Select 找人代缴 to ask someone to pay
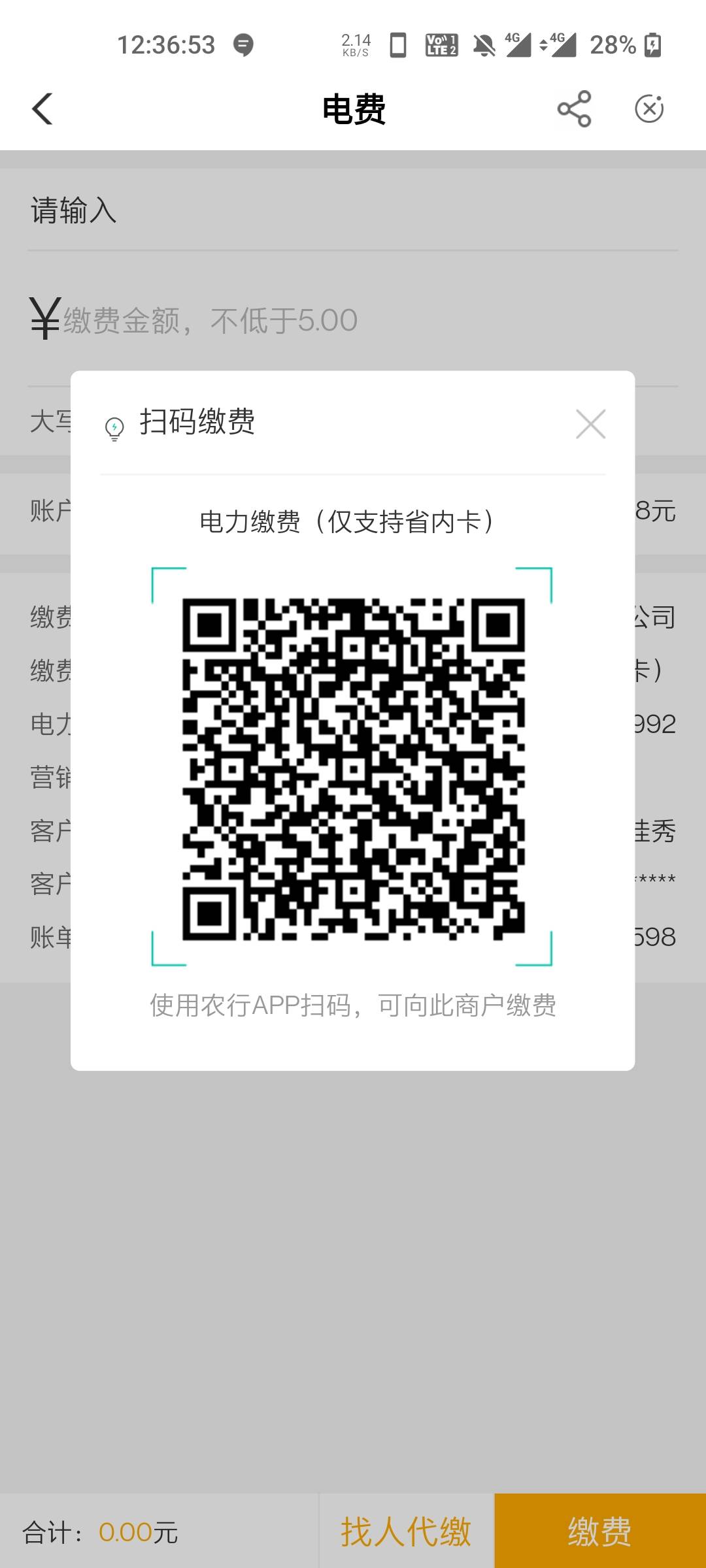Viewport: 706px width, 1568px height. coord(406,1531)
